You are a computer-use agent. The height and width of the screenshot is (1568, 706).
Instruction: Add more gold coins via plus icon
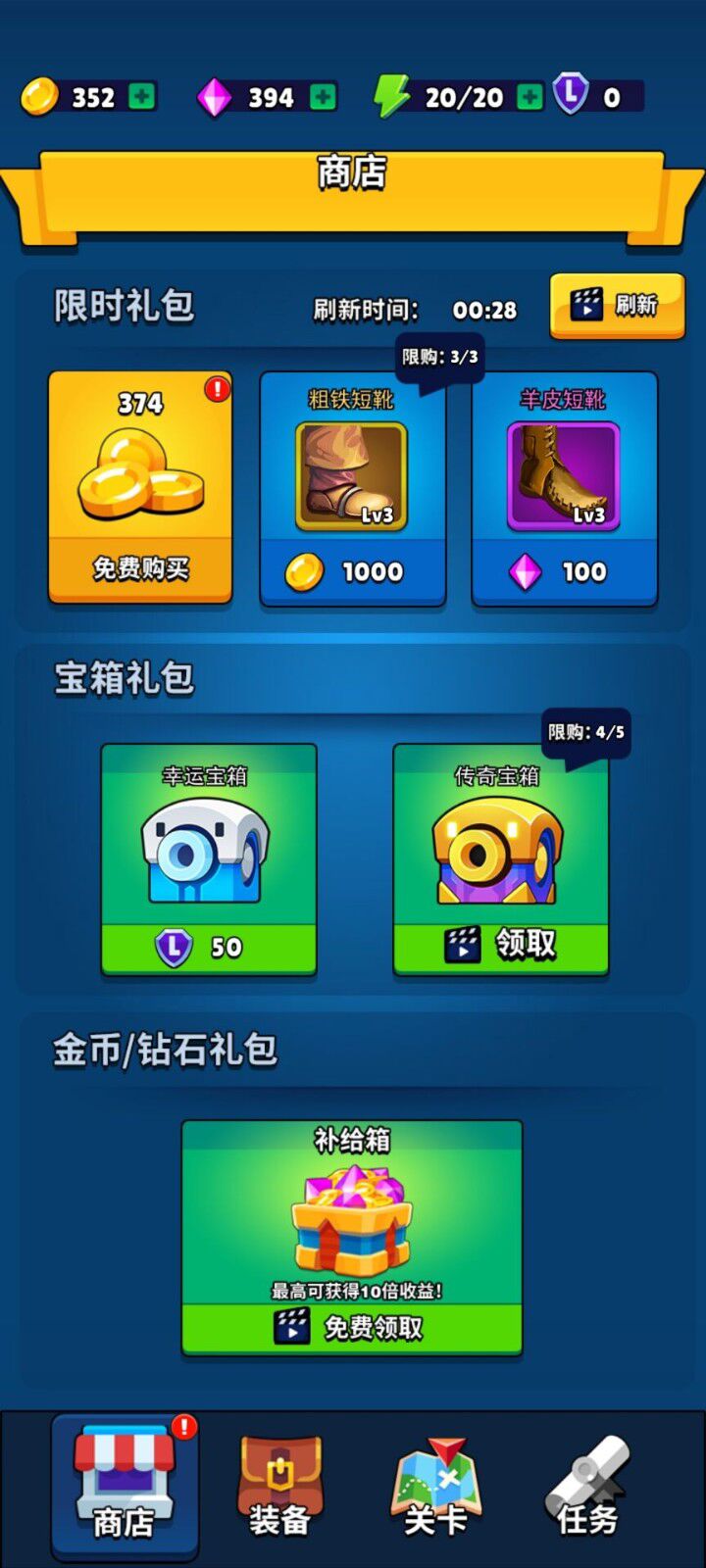pos(142,97)
